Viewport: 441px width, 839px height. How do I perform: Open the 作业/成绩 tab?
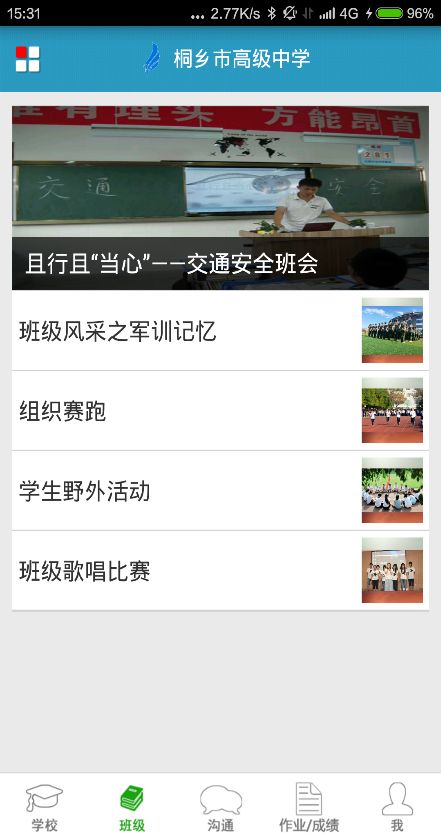coord(309,807)
